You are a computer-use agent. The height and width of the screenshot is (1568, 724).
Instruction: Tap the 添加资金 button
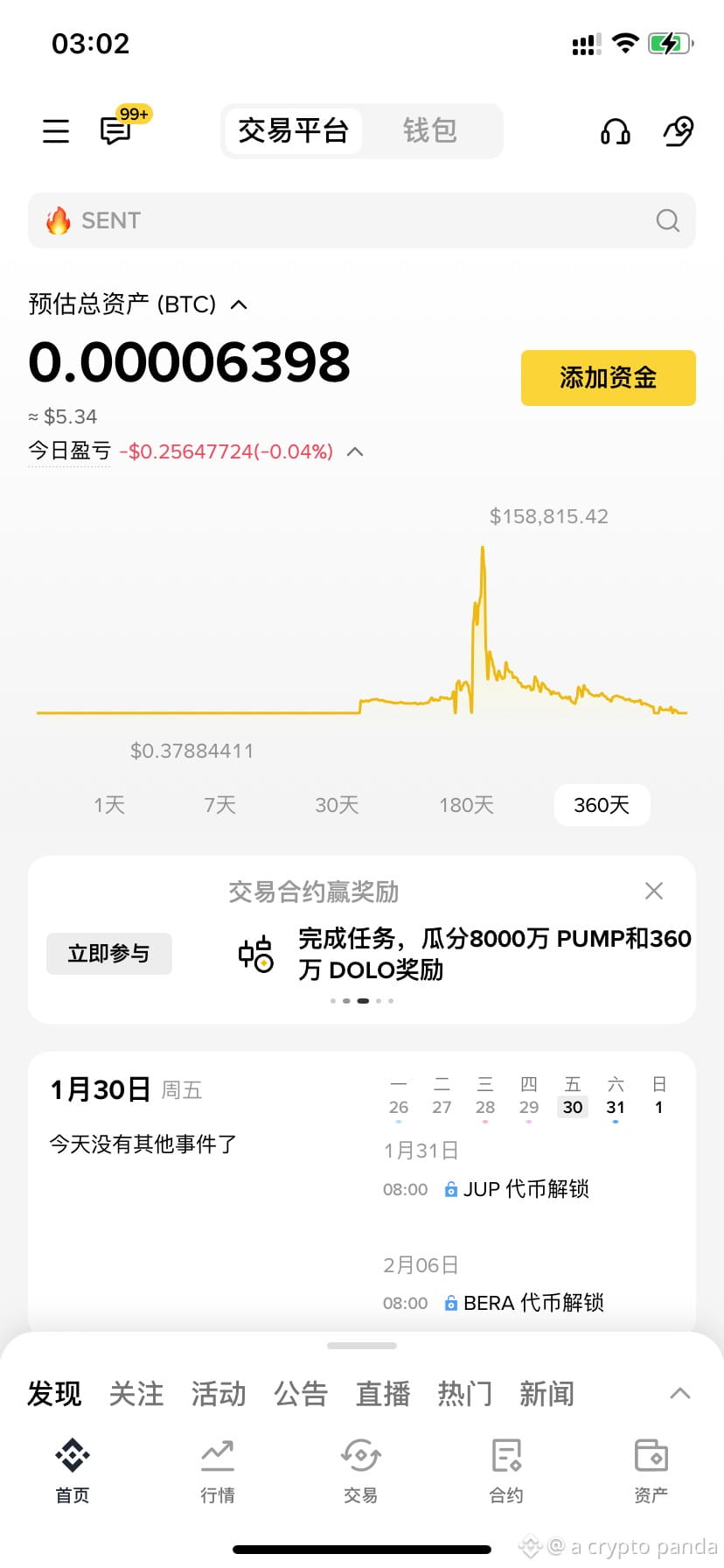tap(608, 378)
